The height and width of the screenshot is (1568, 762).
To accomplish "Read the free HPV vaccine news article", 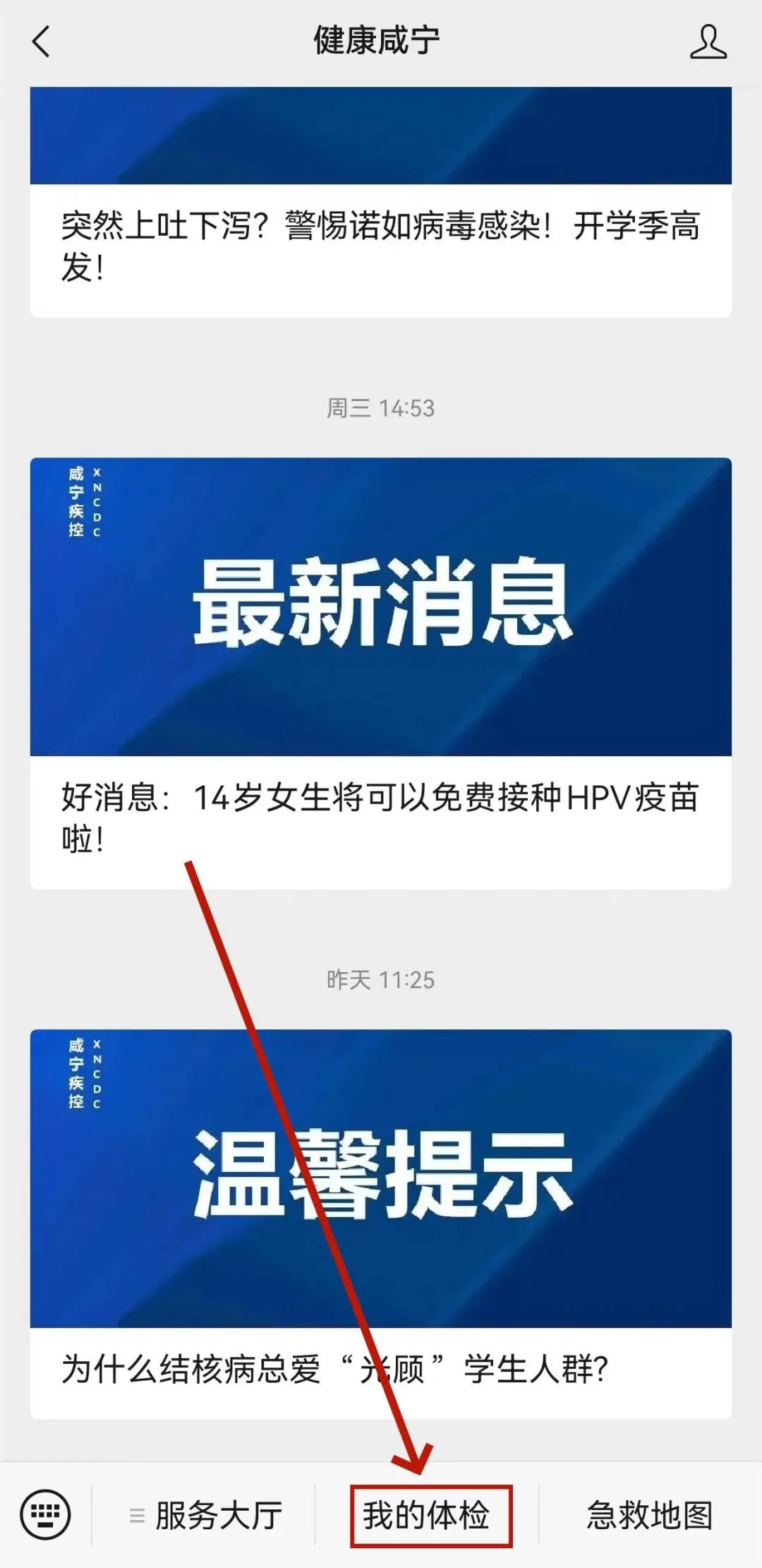I will click(380, 817).
